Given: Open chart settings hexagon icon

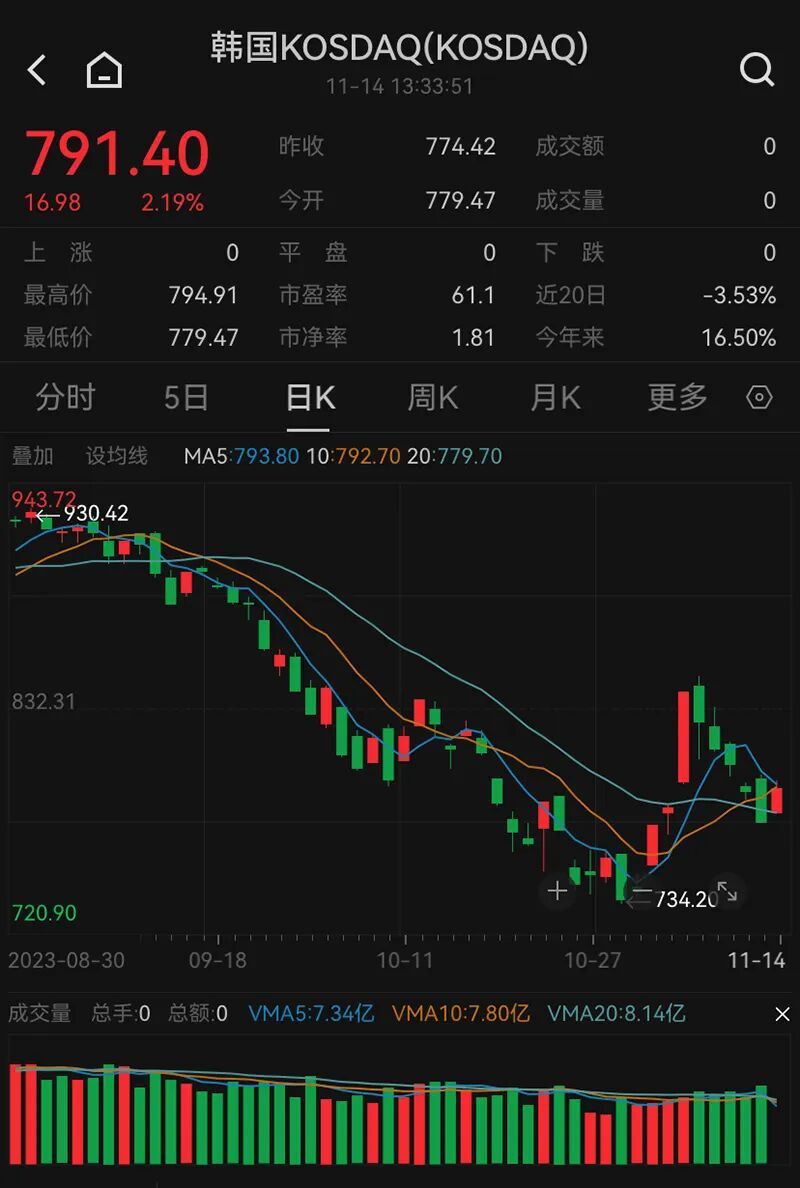Looking at the screenshot, I should [x=760, y=398].
